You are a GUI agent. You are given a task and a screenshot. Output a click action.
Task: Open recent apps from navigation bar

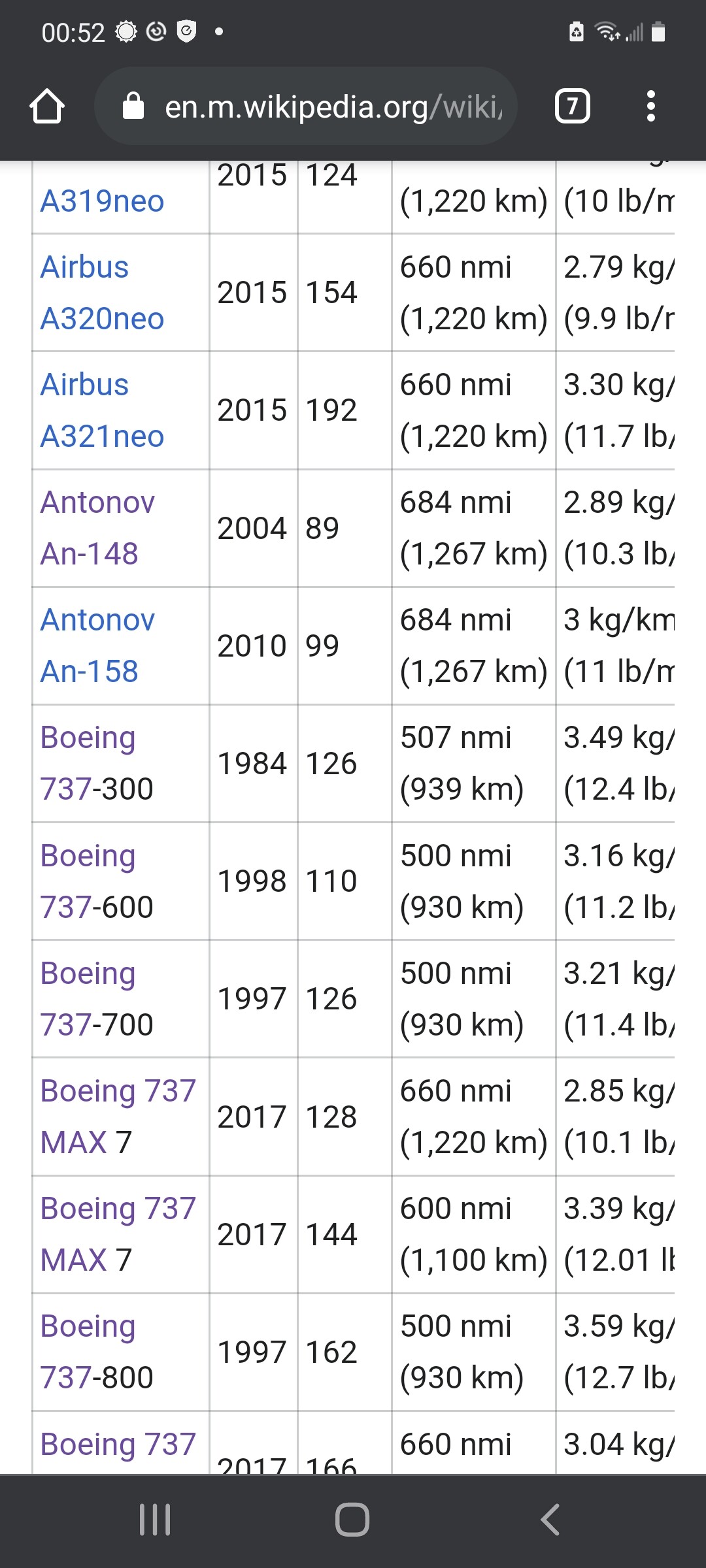tap(155, 1520)
